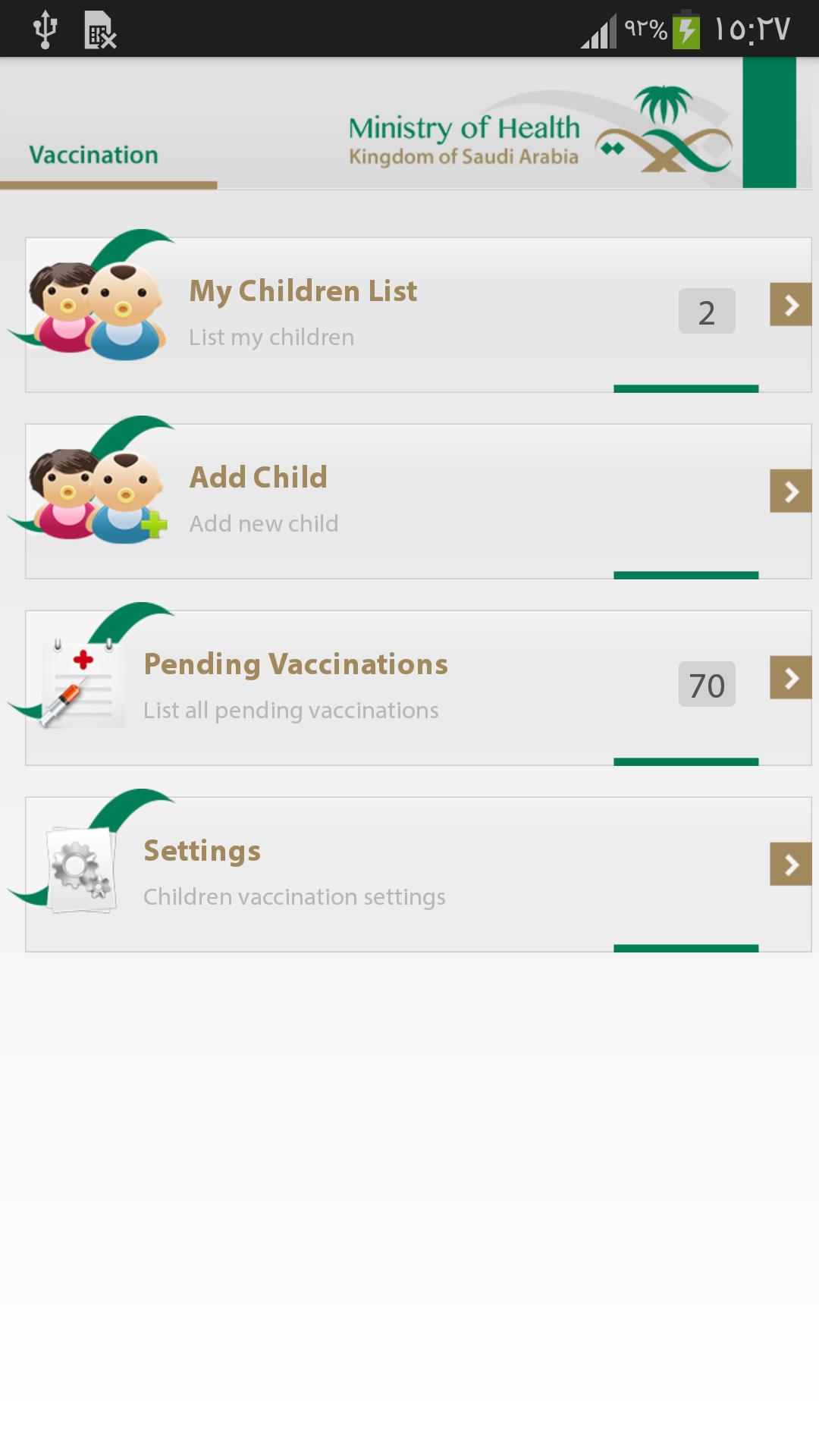Screen dimensions: 819x1456
Task: Select the Add Child option
Action: click(417, 500)
